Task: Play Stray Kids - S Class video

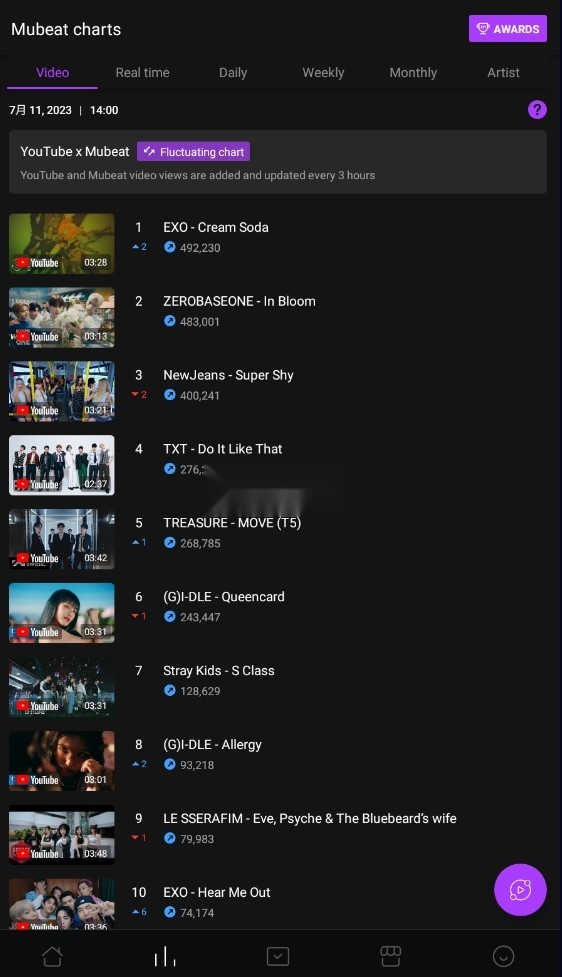Action: 62,687
